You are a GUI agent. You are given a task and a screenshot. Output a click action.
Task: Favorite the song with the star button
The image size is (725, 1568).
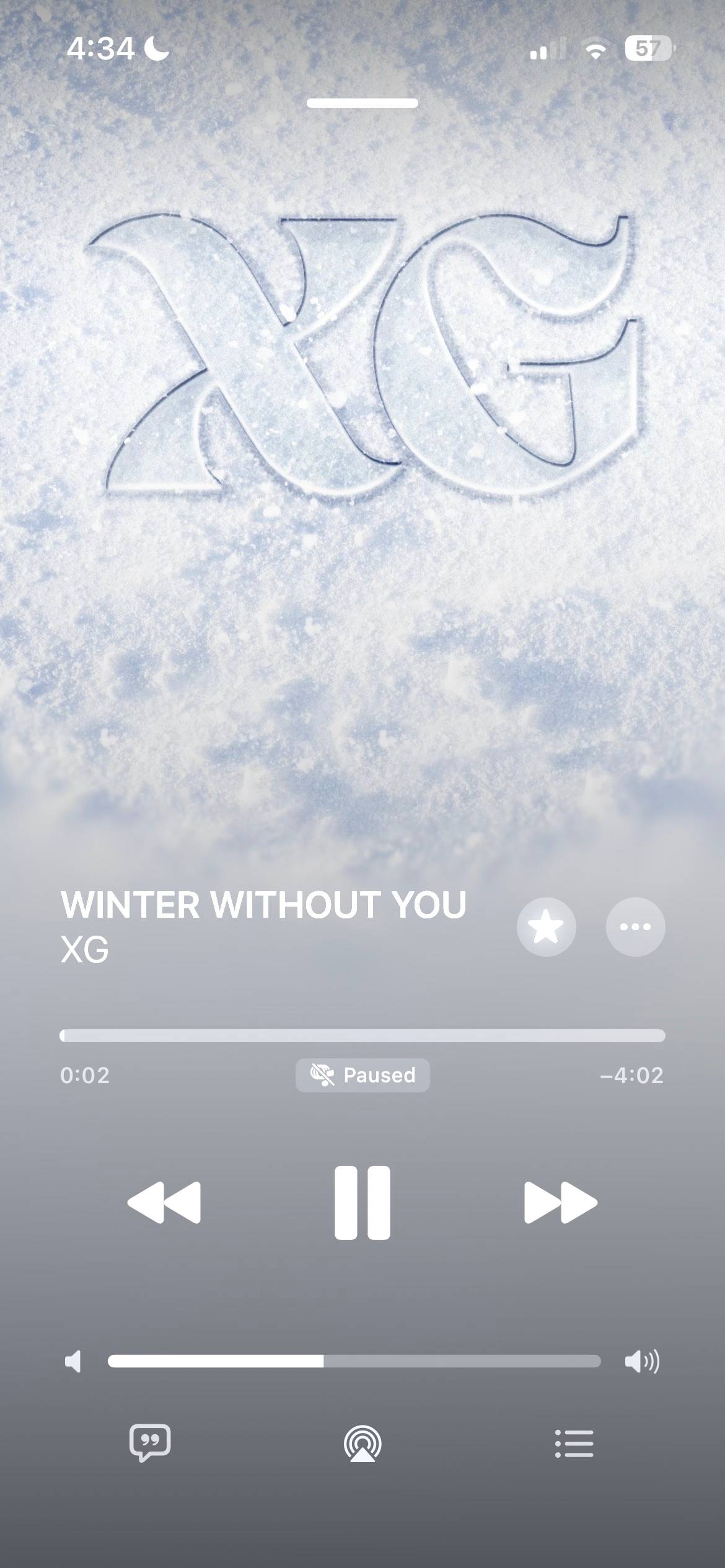click(546, 927)
